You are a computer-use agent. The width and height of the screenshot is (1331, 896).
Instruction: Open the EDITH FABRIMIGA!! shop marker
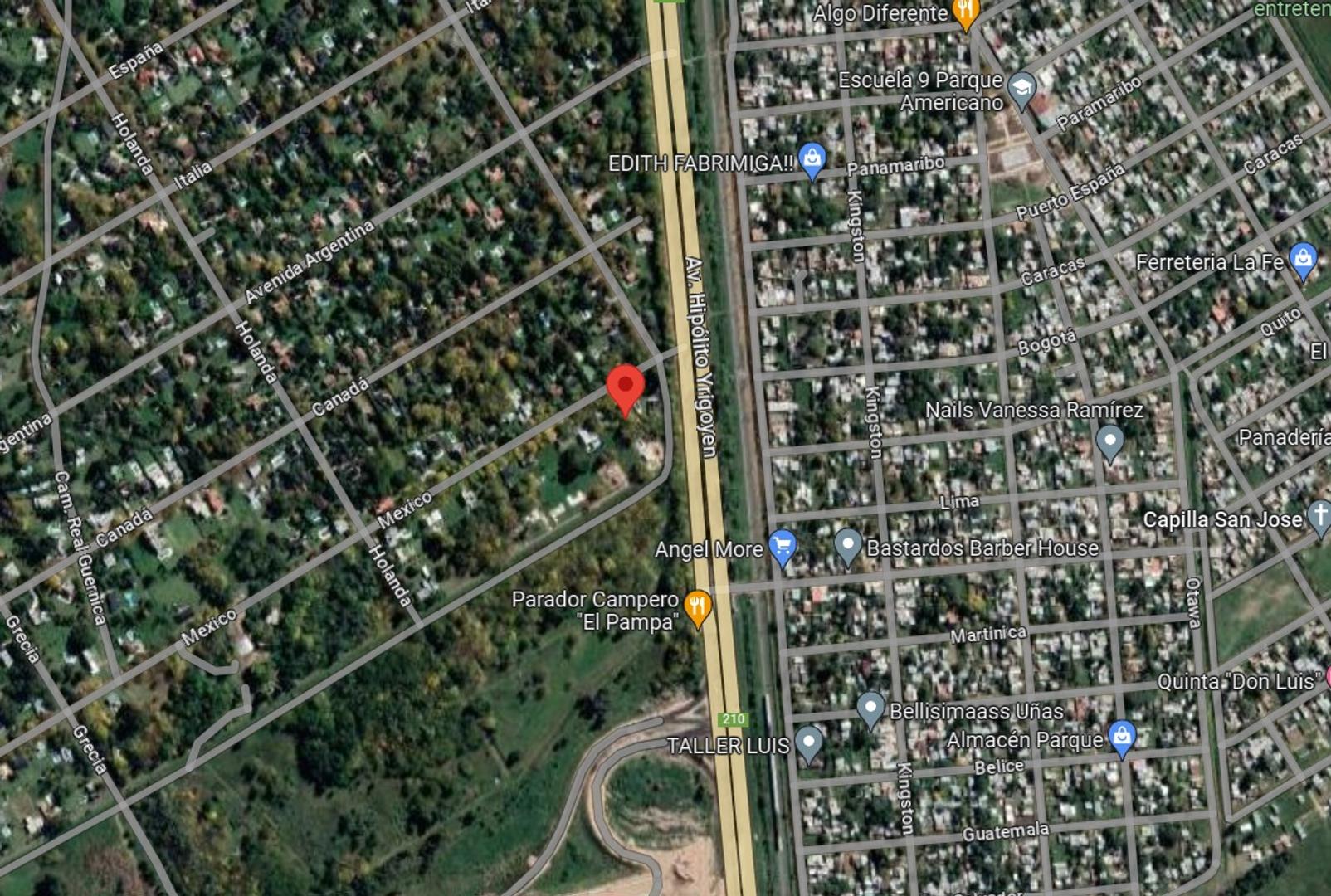click(812, 158)
